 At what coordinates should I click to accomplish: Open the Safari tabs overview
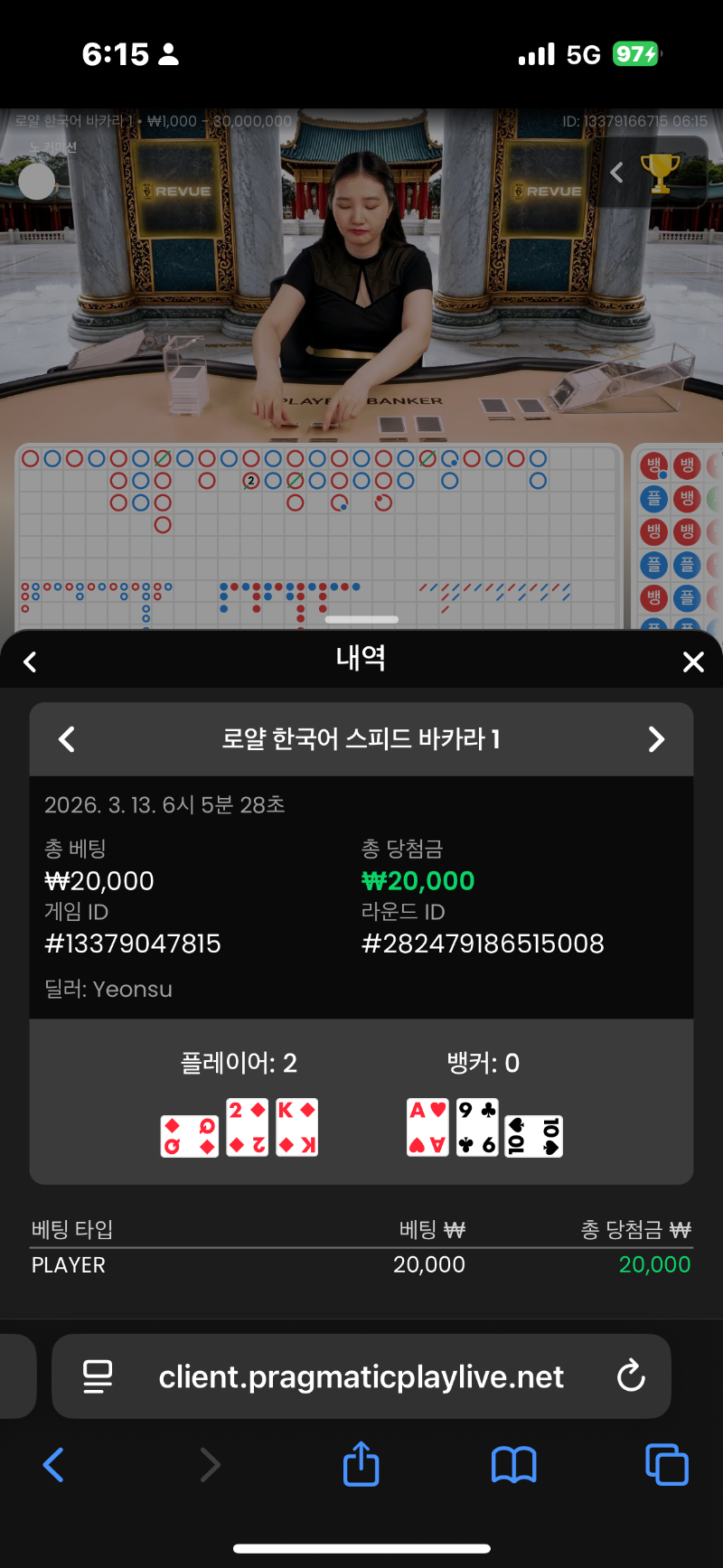[666, 1465]
